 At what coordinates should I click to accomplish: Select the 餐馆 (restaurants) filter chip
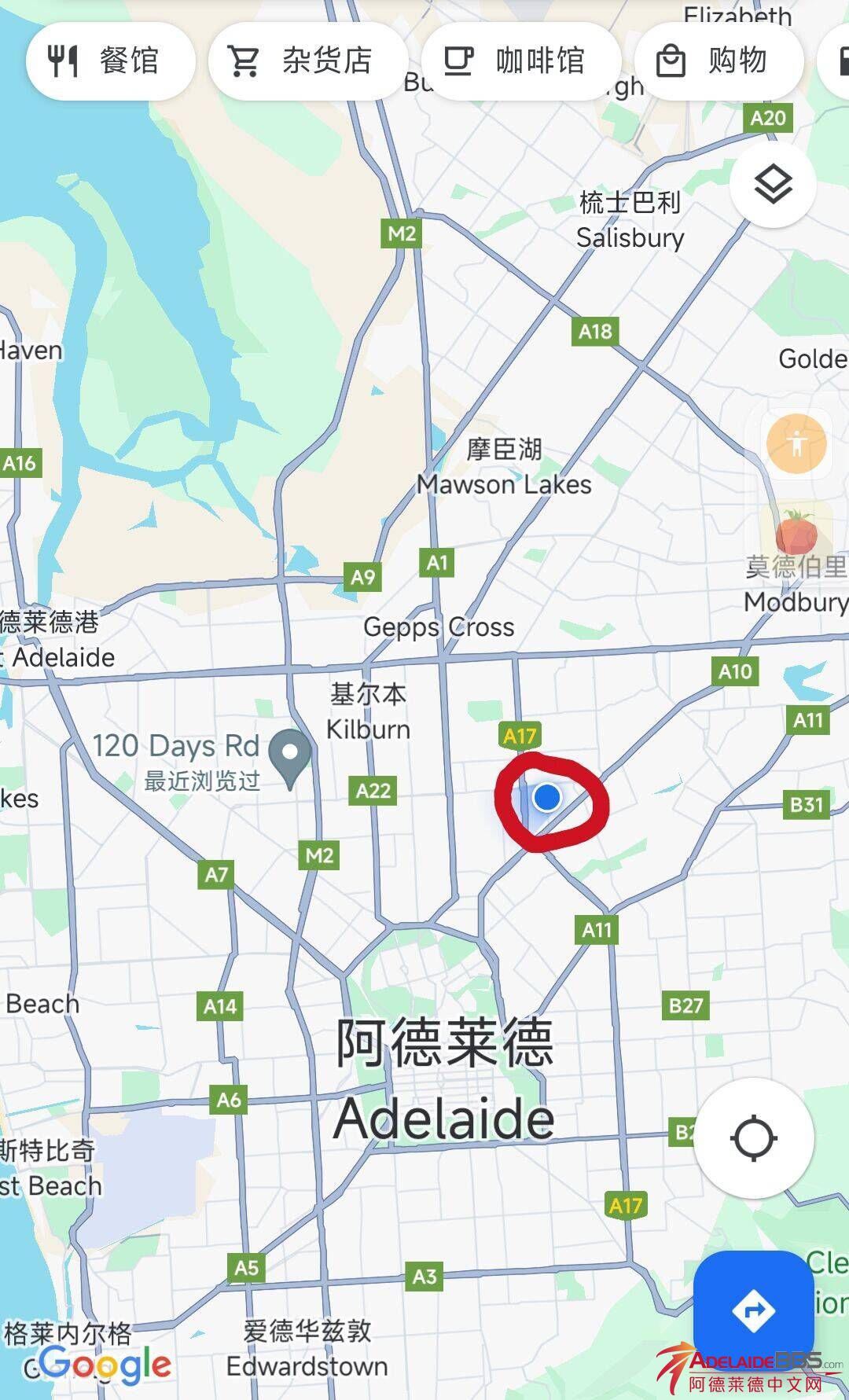[x=110, y=61]
